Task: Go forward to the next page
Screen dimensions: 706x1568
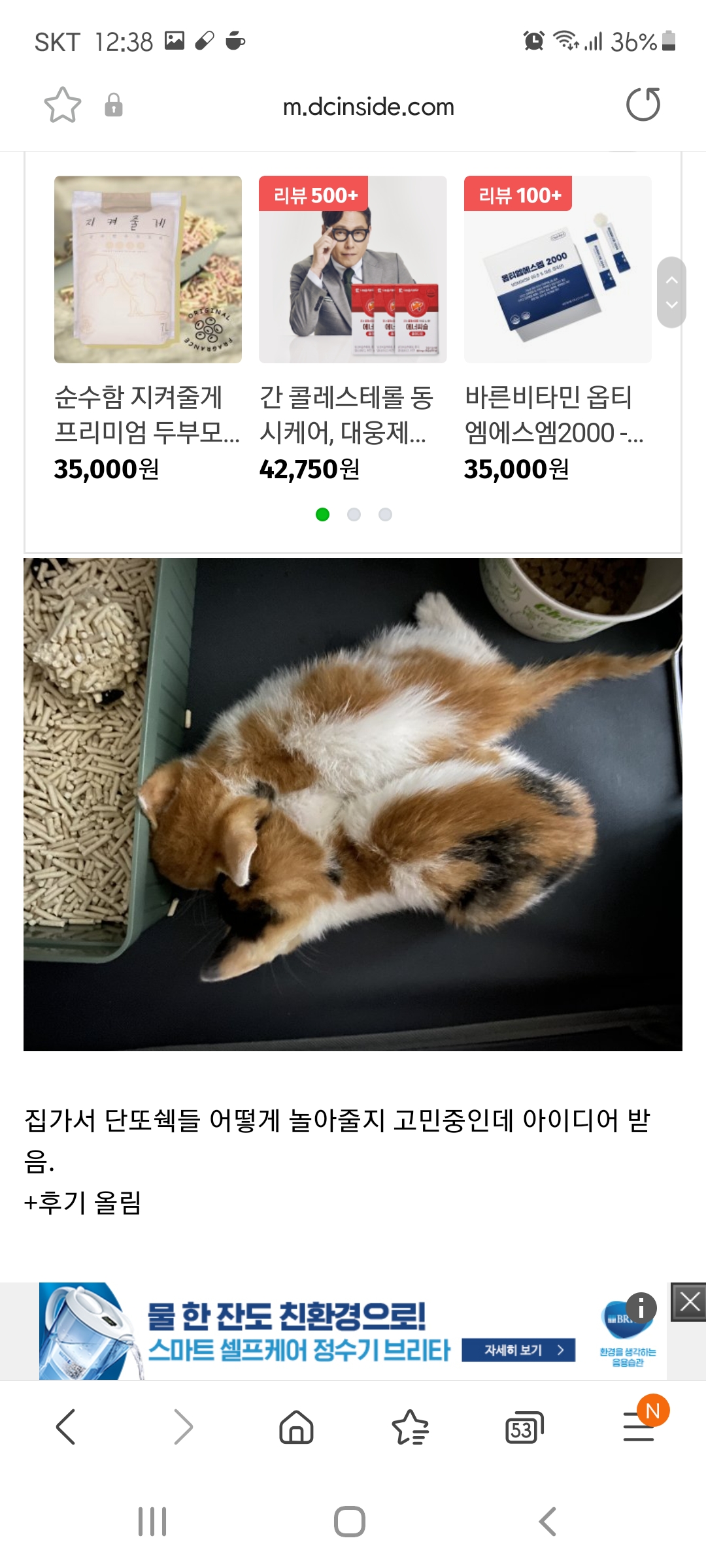Action: 184,1426
